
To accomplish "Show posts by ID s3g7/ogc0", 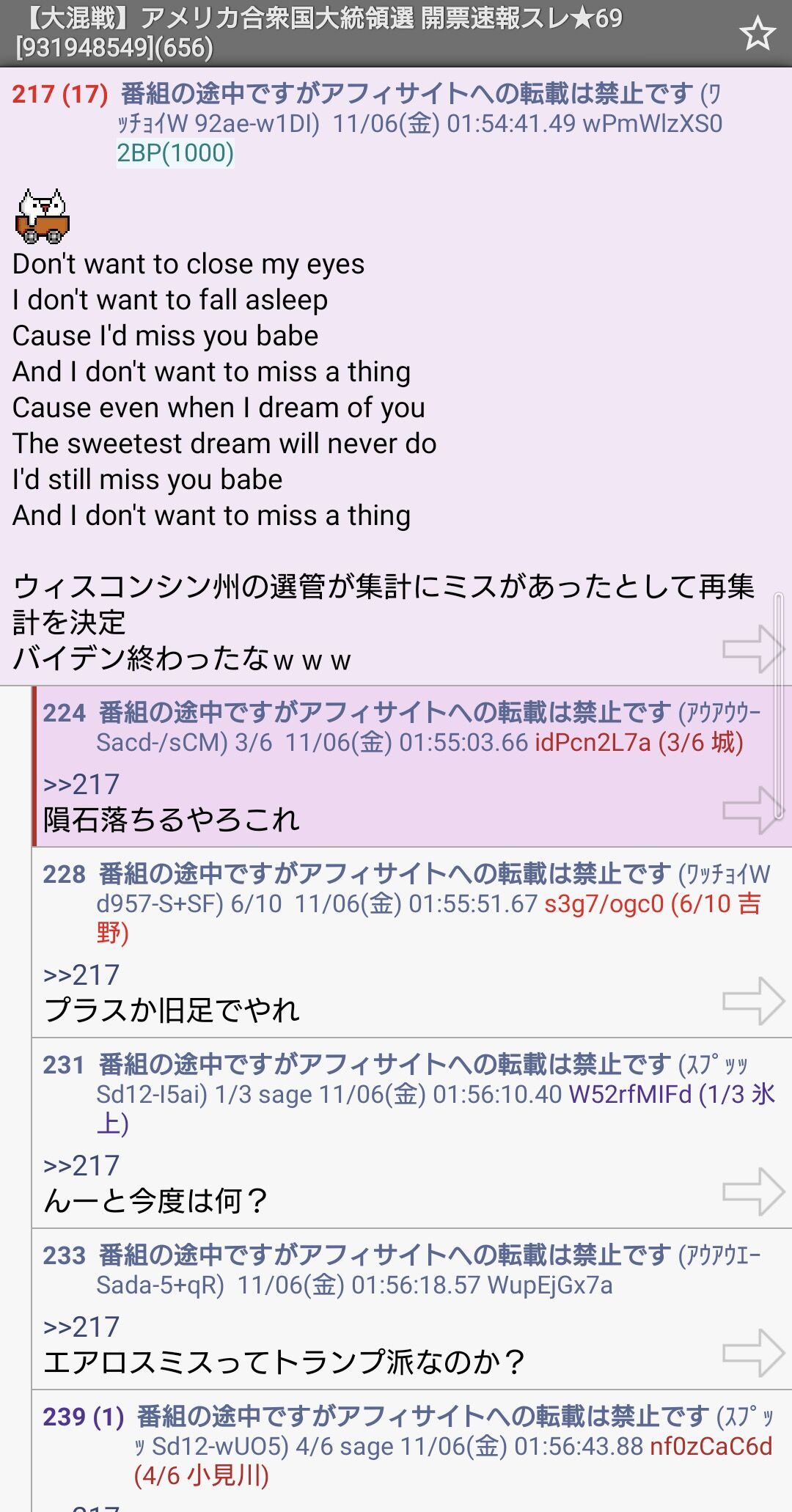I will (x=604, y=904).
